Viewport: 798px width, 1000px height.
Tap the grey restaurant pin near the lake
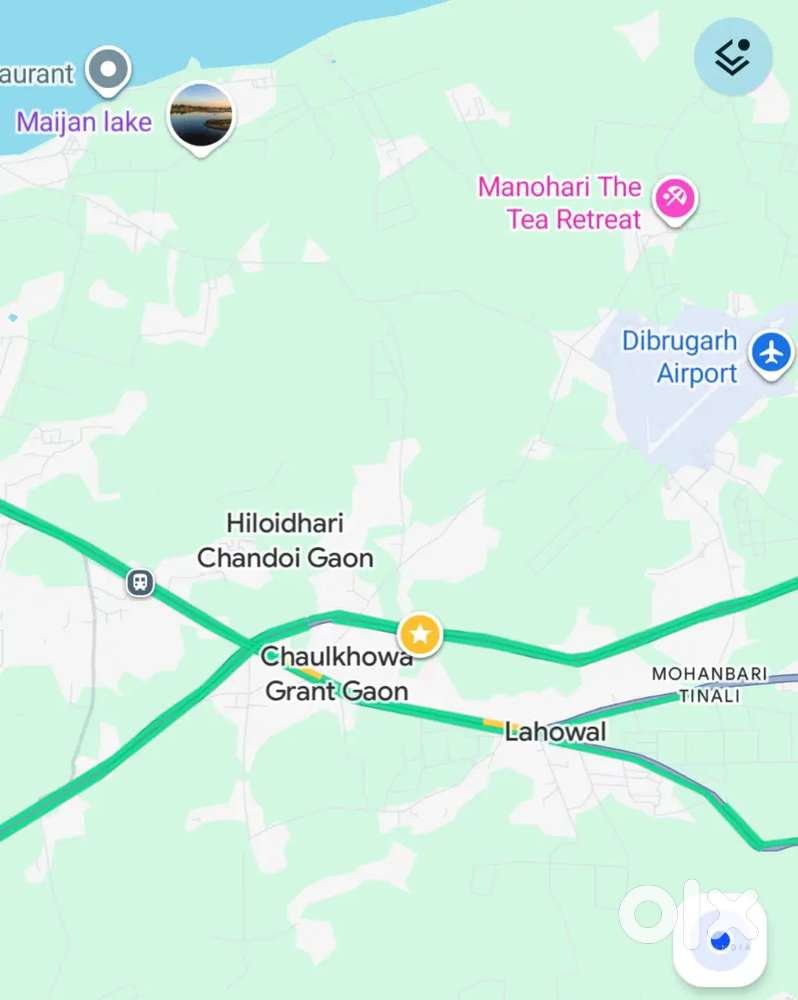tap(107, 70)
